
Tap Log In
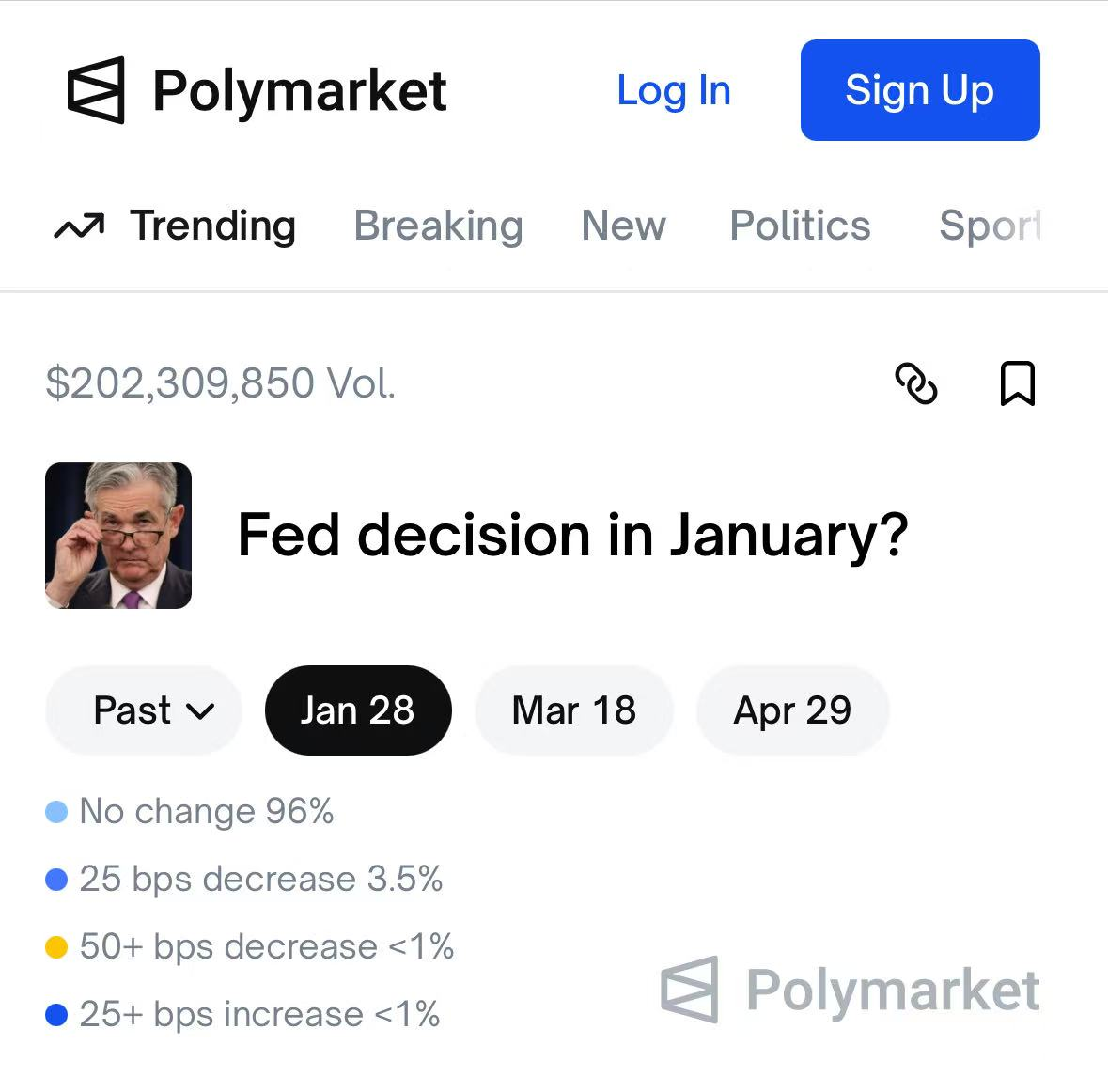pos(673,91)
